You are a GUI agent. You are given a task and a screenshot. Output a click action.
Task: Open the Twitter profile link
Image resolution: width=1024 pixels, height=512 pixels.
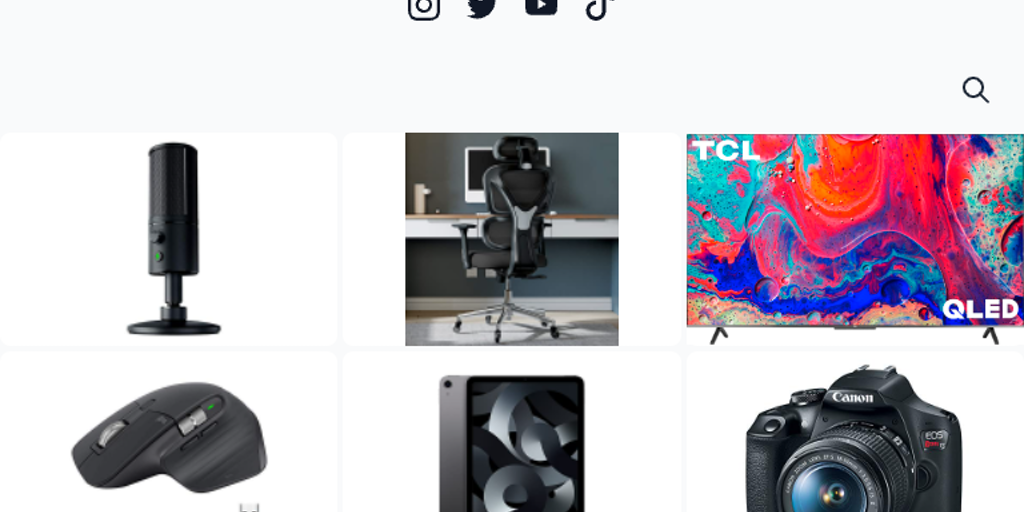pos(482,7)
